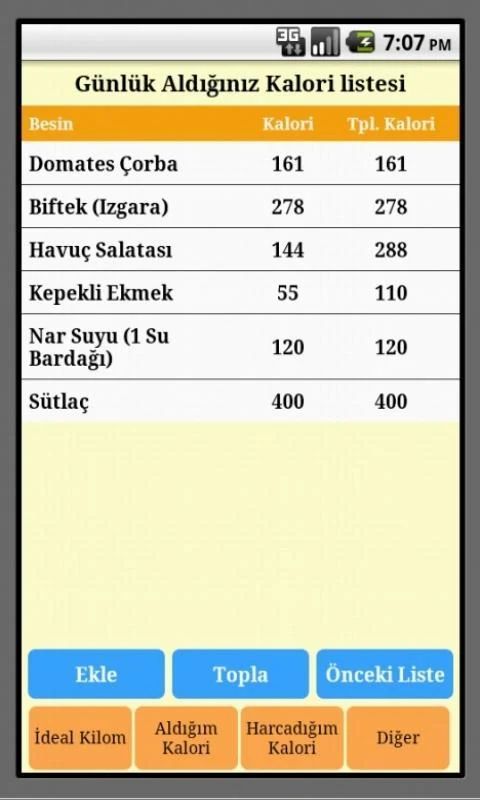Select the Domates Çorba row
The image size is (480, 800).
pyautogui.click(x=240, y=163)
